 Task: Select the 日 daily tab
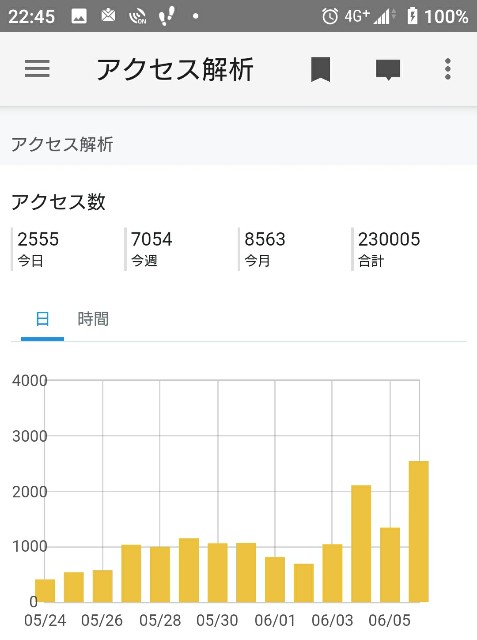[x=42, y=320]
